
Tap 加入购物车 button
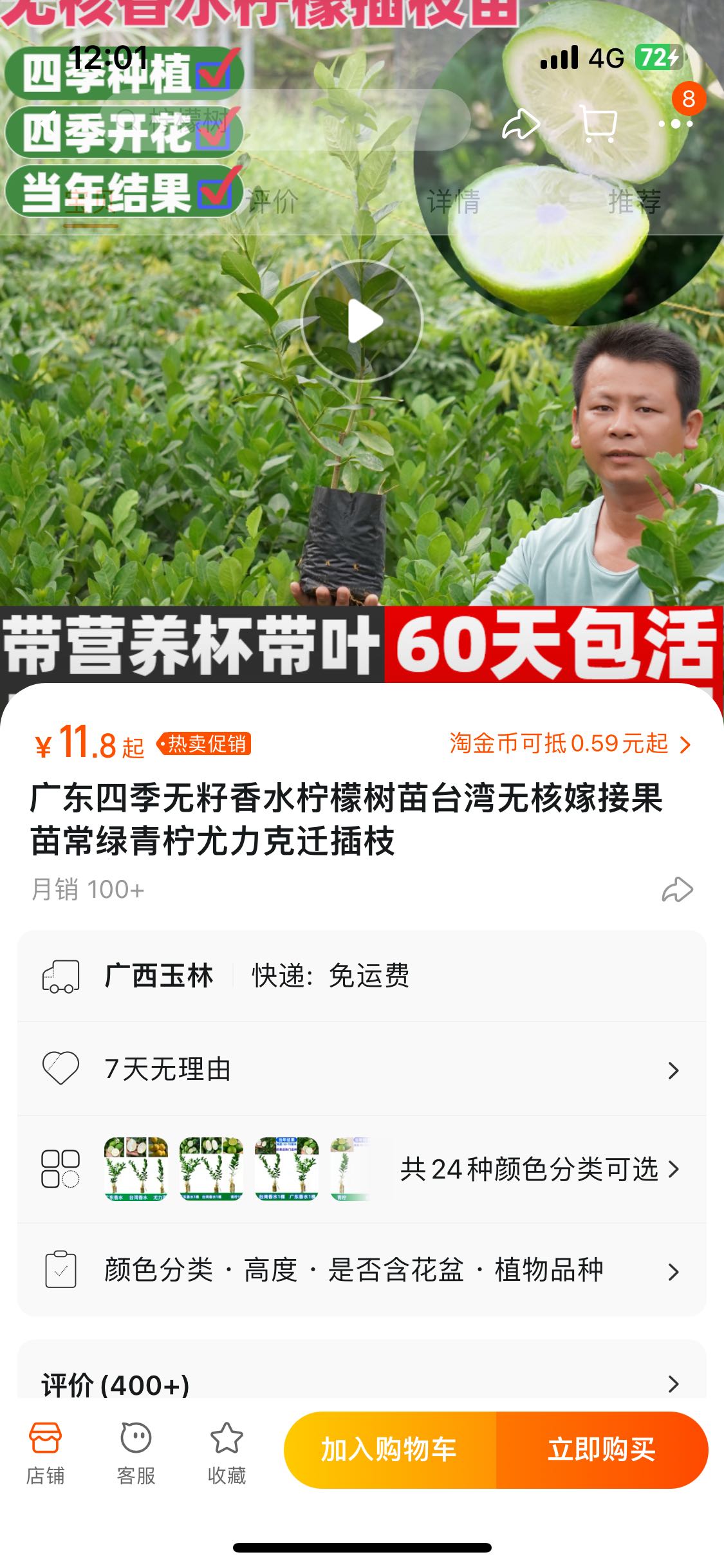390,1450
